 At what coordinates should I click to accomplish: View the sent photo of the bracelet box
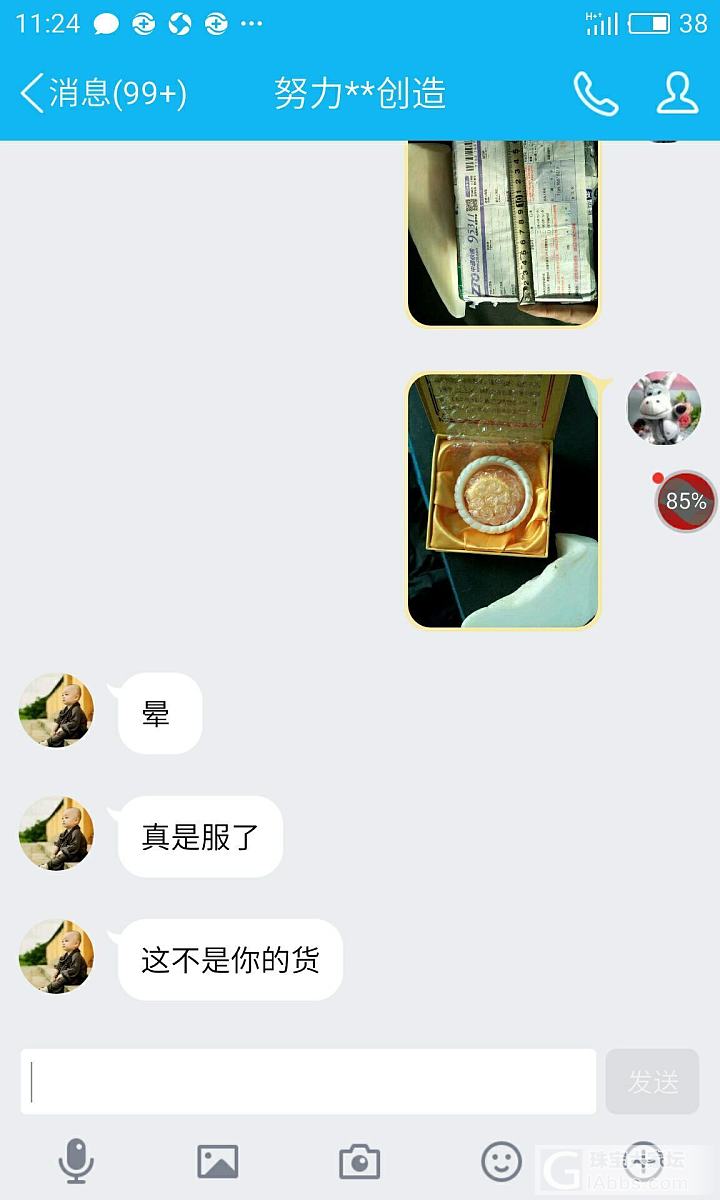tap(503, 500)
